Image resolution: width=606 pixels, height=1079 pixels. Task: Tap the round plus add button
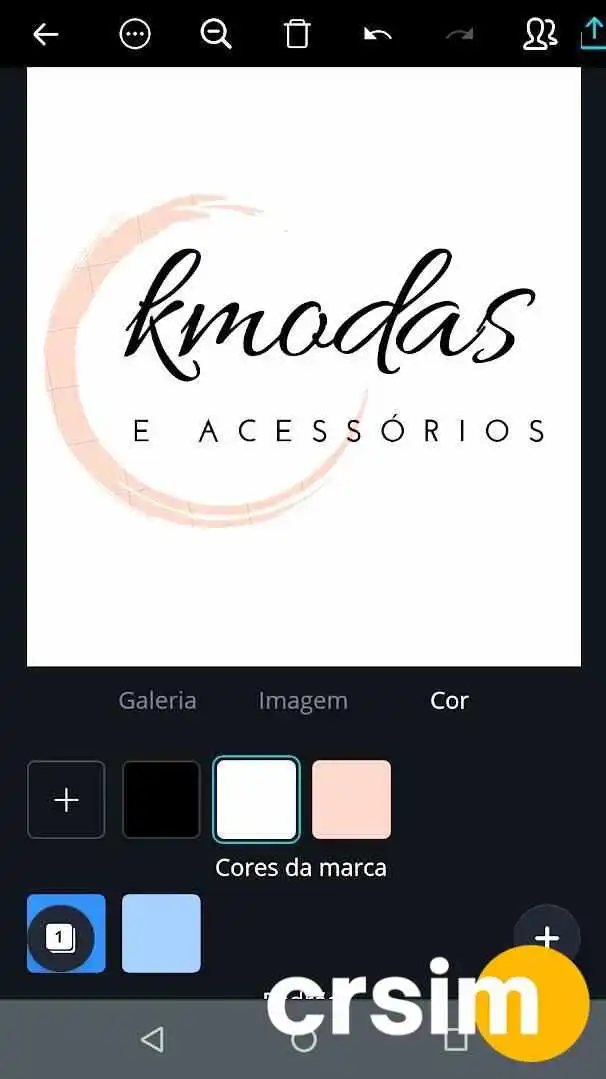(547, 937)
